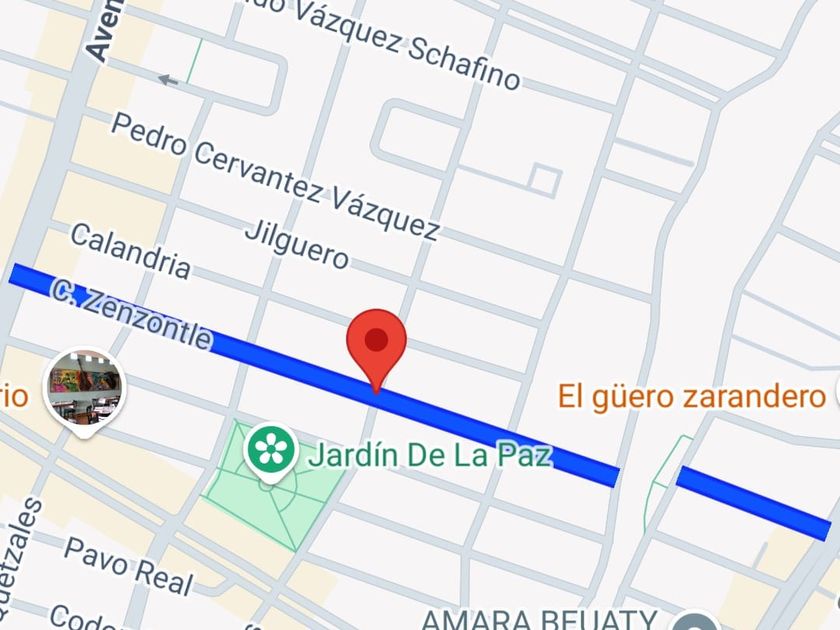Select the El güero zarandero place label
Viewport: 840px width, 630px height.
(x=691, y=397)
